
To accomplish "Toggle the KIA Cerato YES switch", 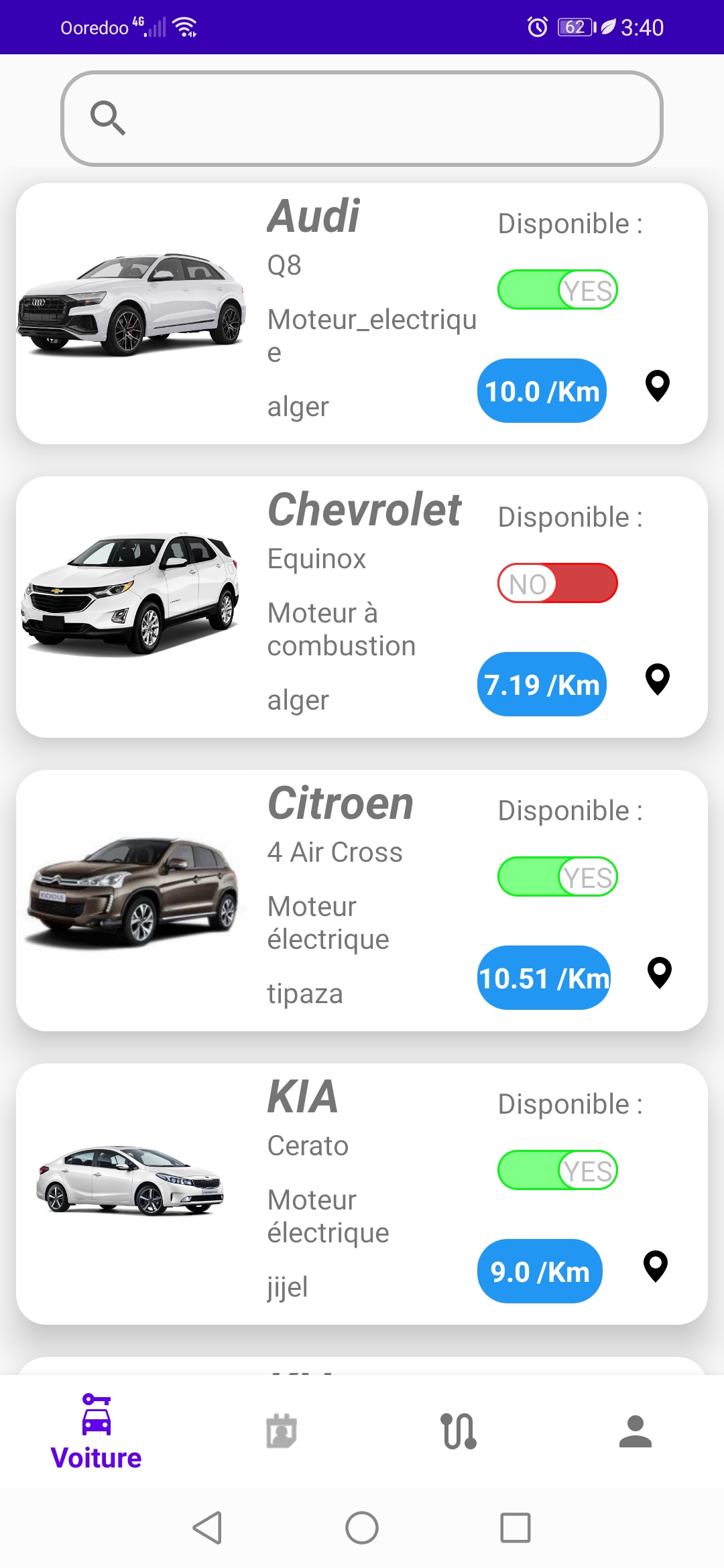I will point(558,1169).
